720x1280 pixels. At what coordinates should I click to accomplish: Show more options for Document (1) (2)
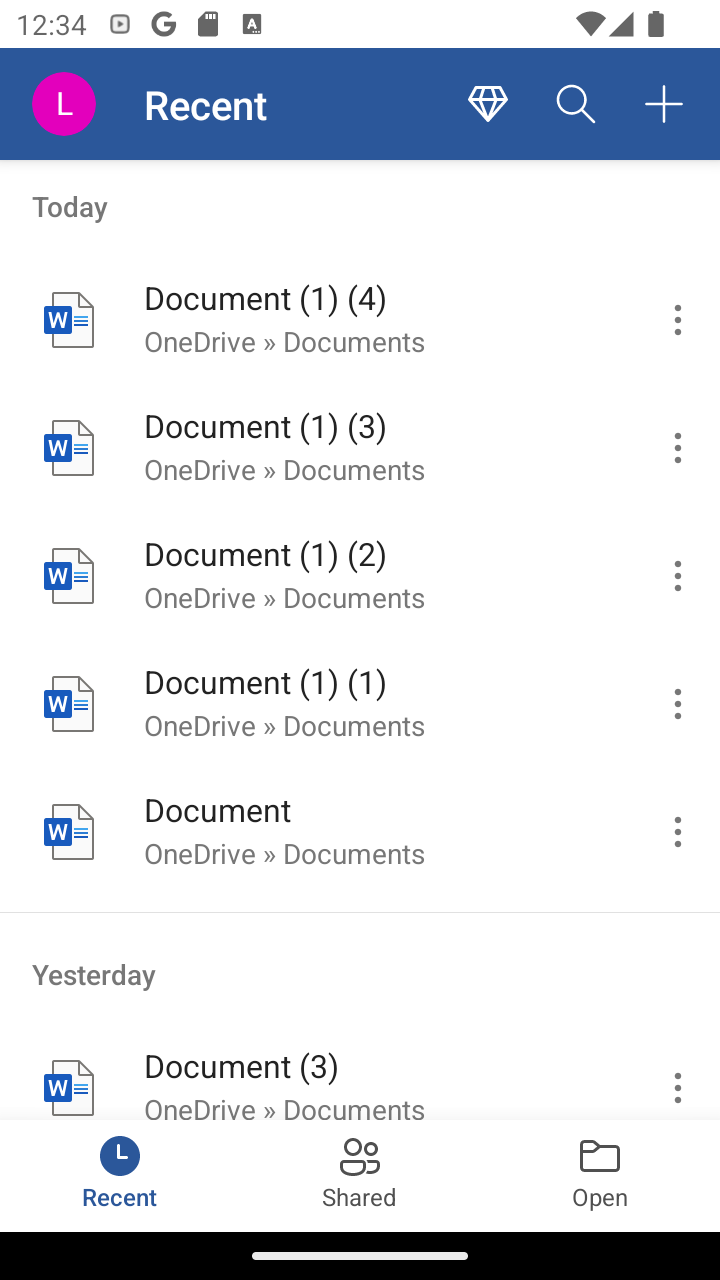click(678, 576)
